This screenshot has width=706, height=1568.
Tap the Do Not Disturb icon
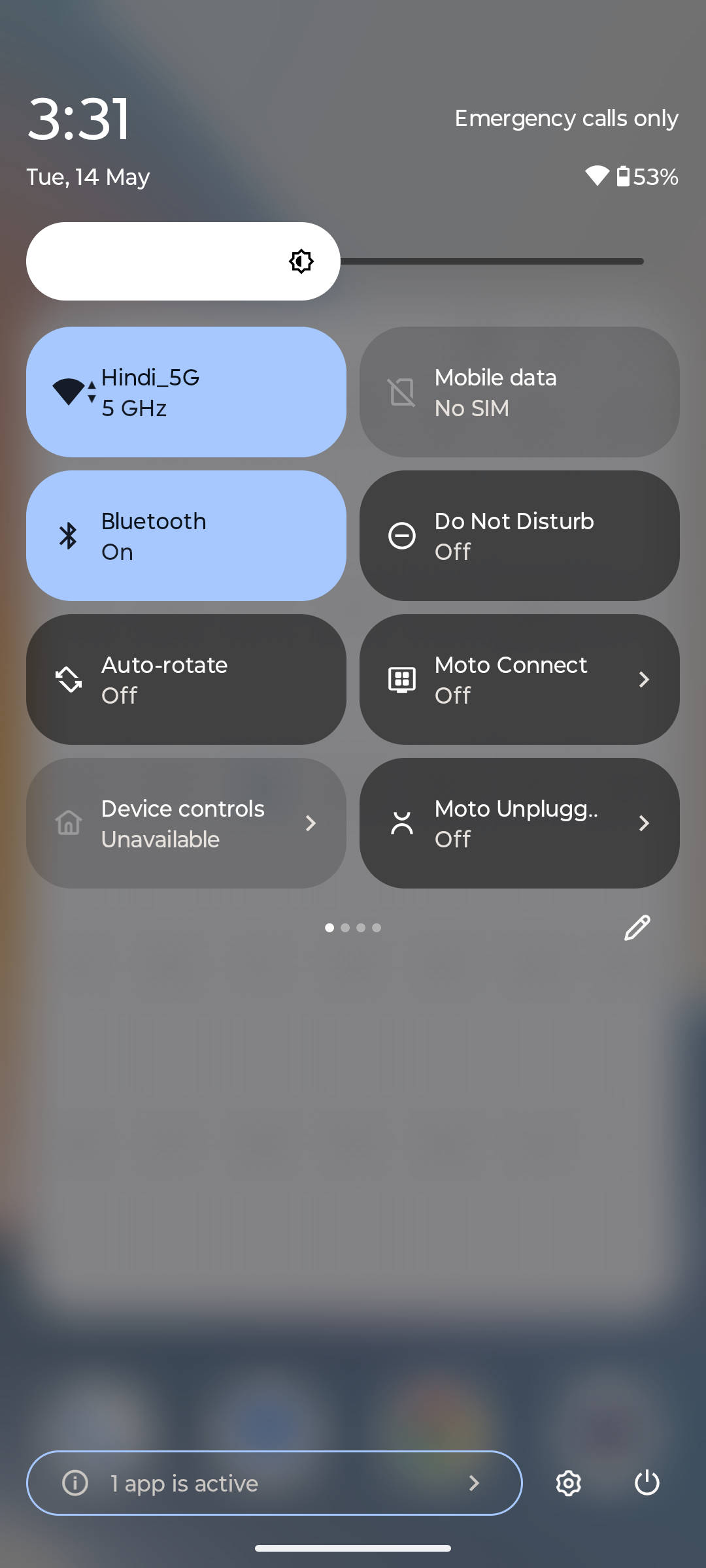[x=401, y=535]
